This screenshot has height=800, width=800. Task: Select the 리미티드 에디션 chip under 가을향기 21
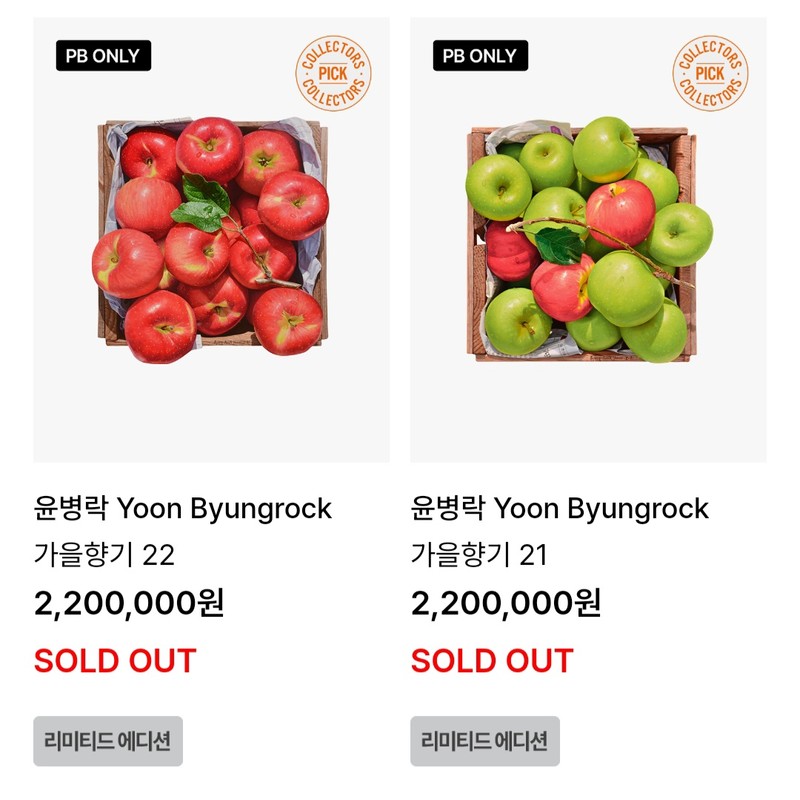pyautogui.click(x=485, y=741)
